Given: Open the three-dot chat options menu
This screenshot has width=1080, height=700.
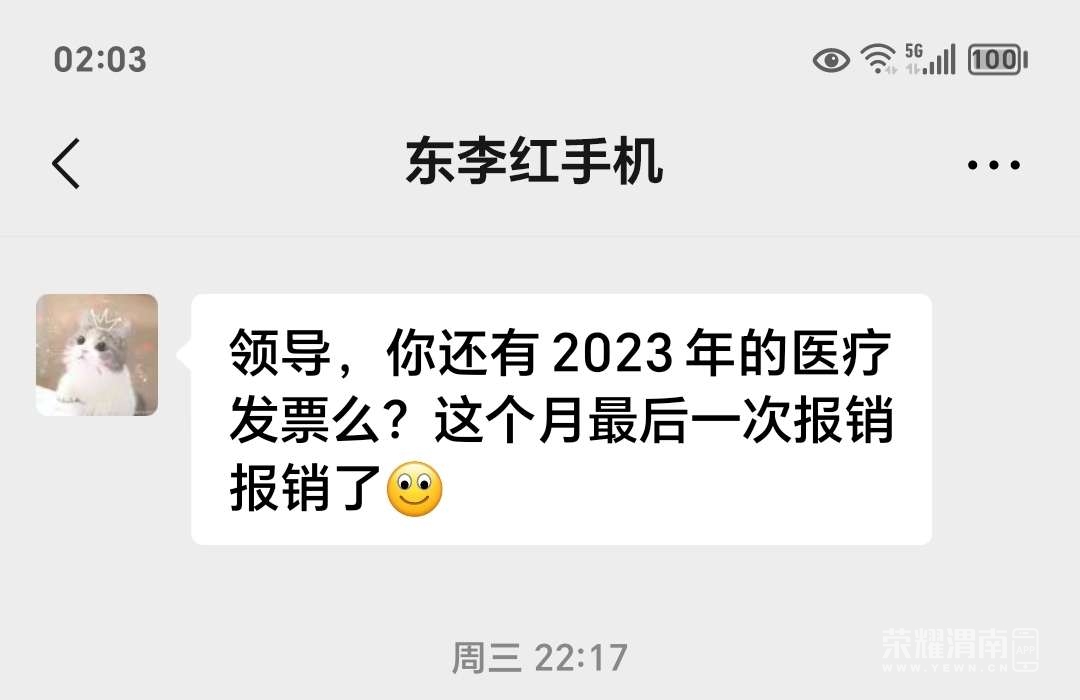Looking at the screenshot, I should point(993,165).
